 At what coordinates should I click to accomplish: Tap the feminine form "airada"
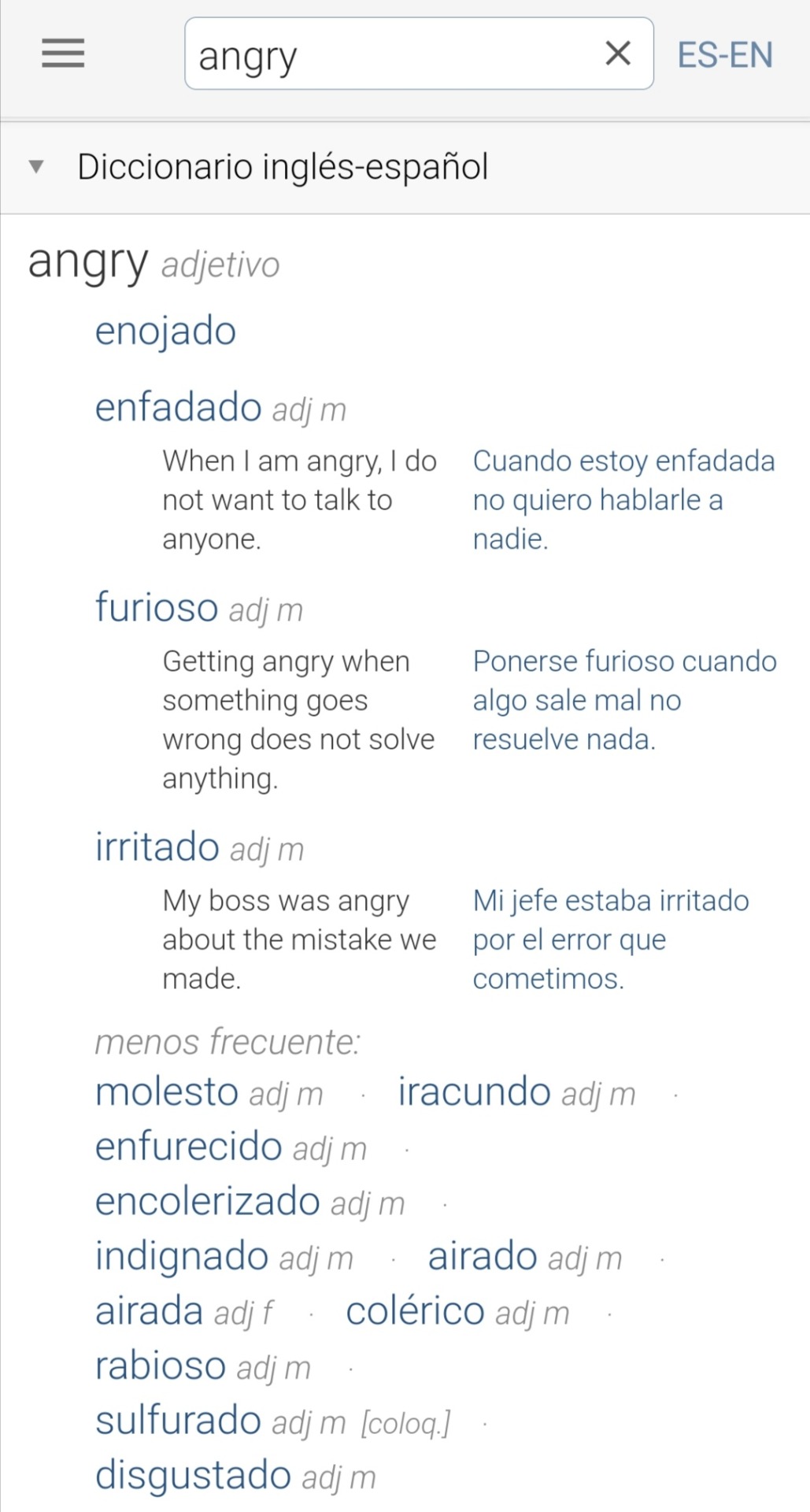pos(149,1312)
